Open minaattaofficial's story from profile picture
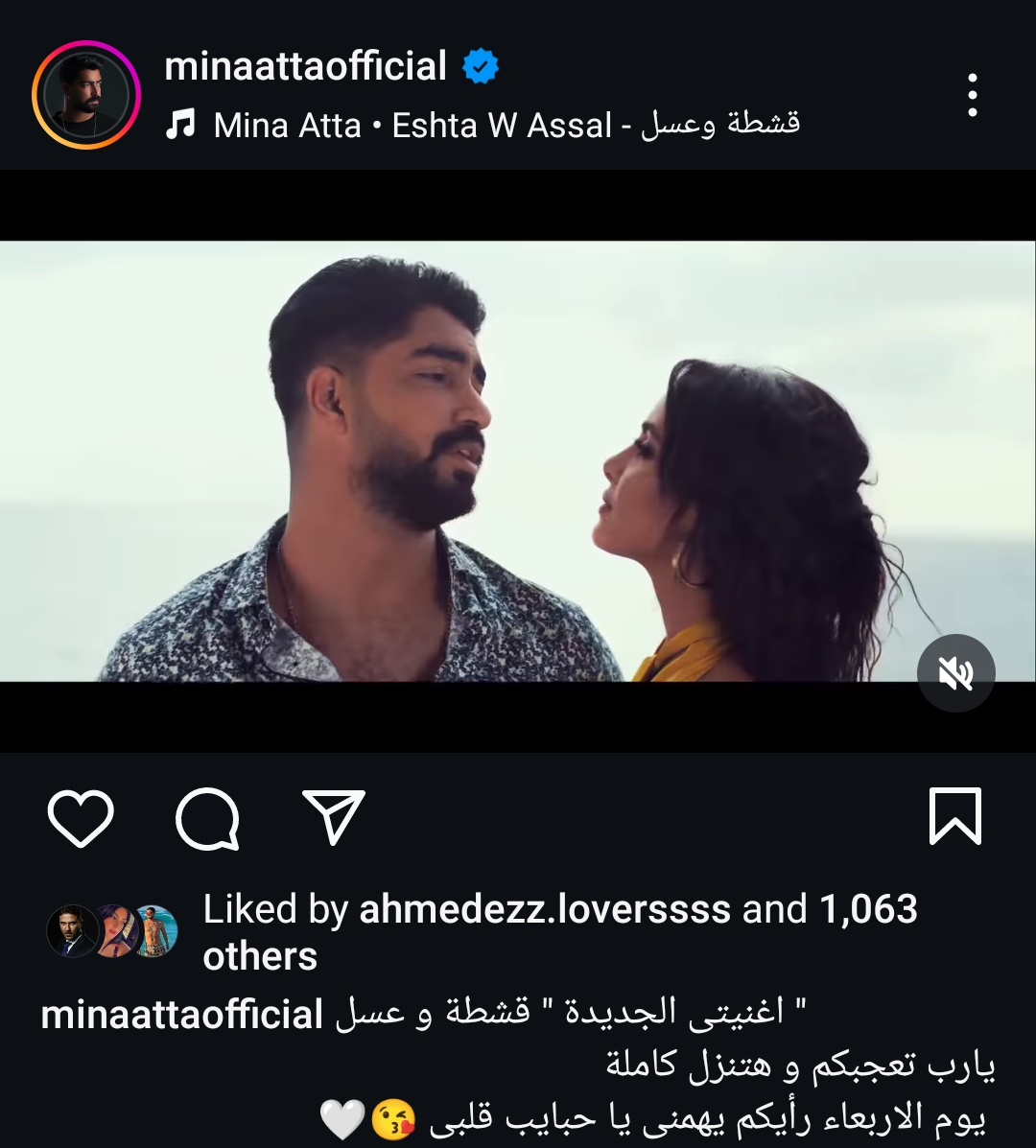The width and height of the screenshot is (1036, 1148). pos(86,96)
